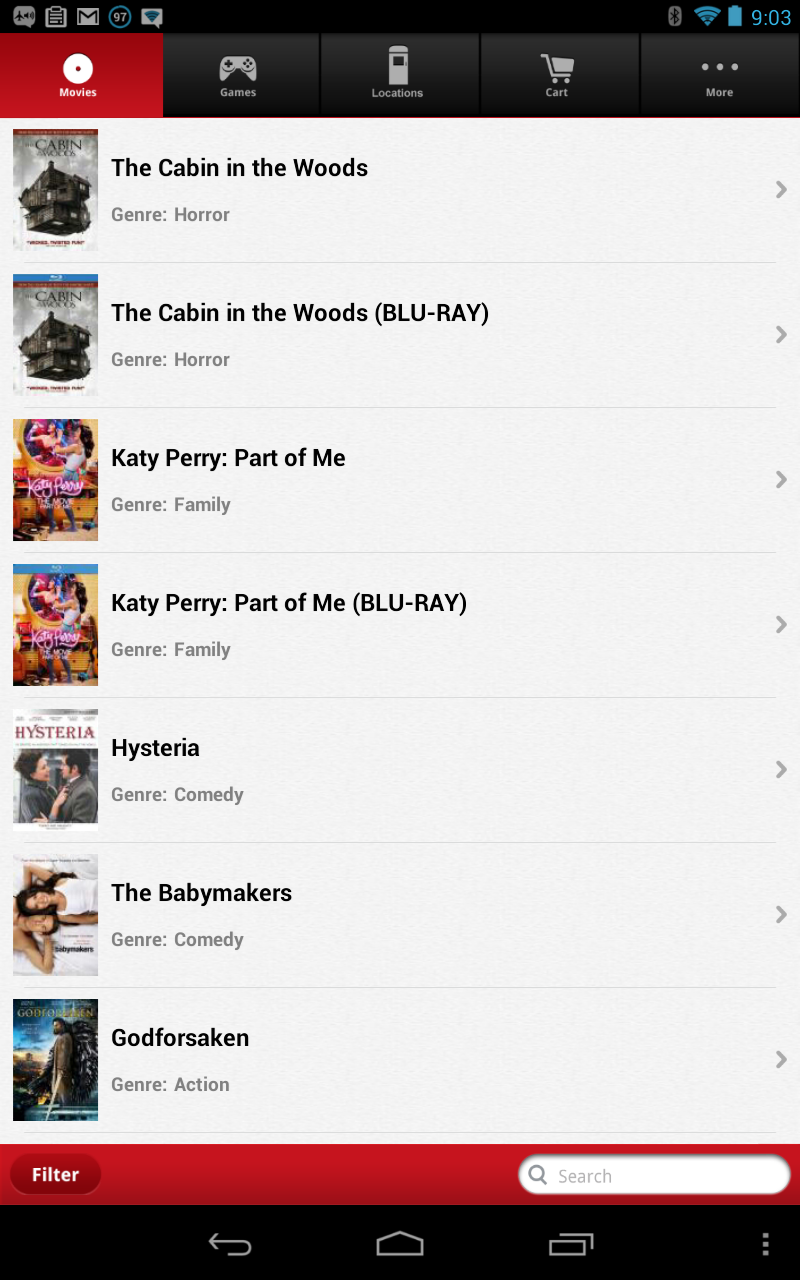Open Godforsaken via its chevron arrow

tap(781, 1059)
